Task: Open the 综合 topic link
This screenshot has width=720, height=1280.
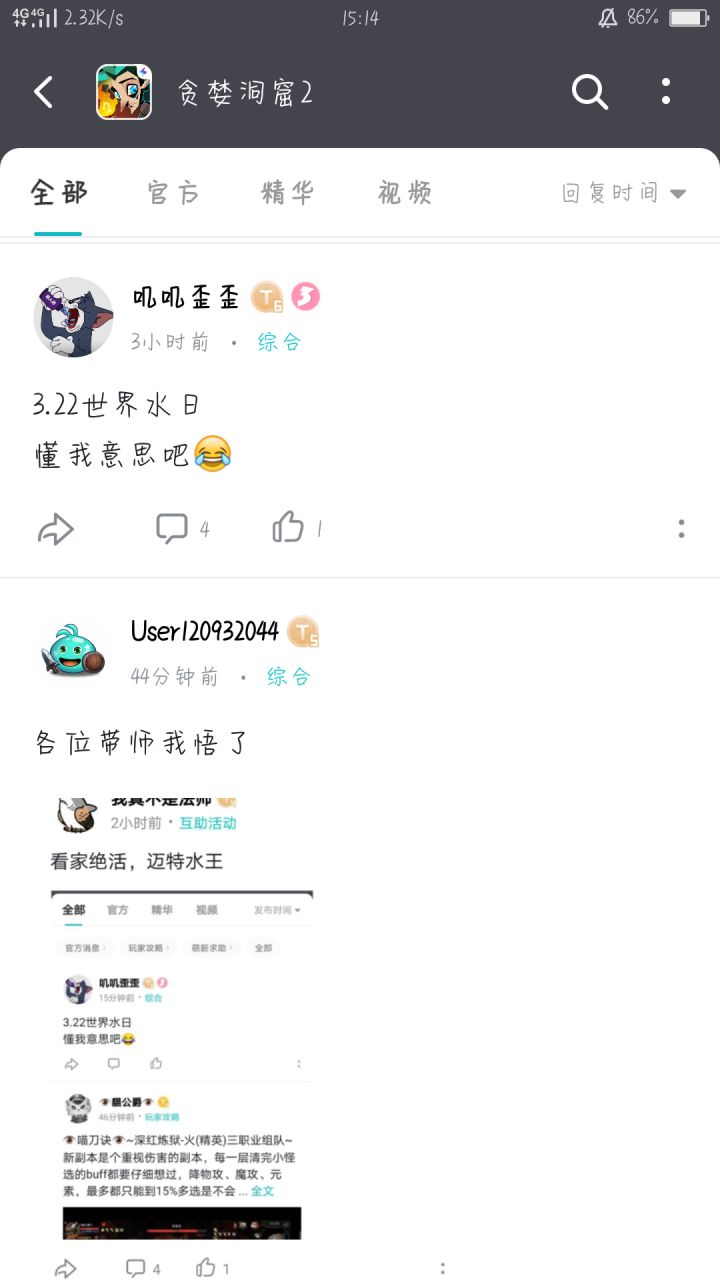Action: point(279,343)
